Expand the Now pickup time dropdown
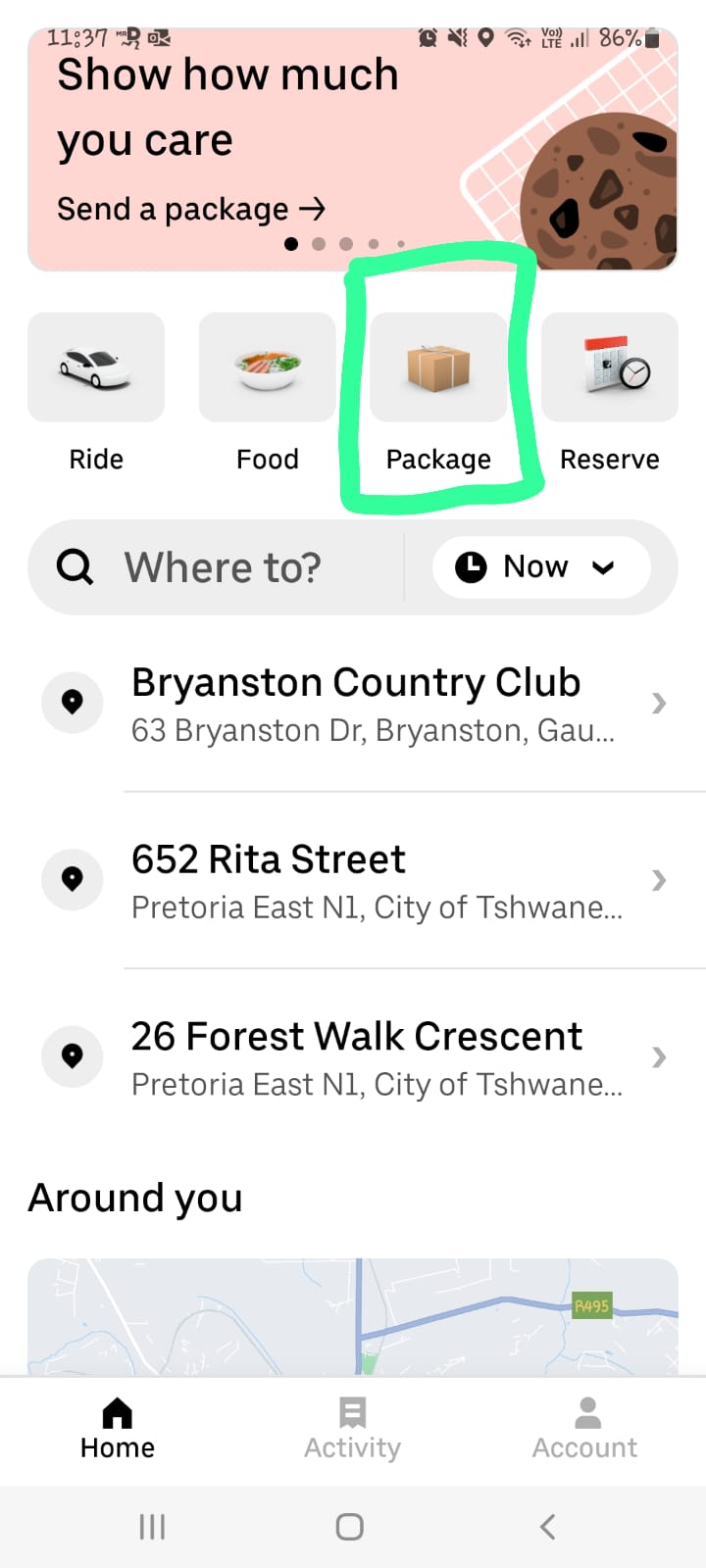706x1568 pixels. [x=541, y=567]
